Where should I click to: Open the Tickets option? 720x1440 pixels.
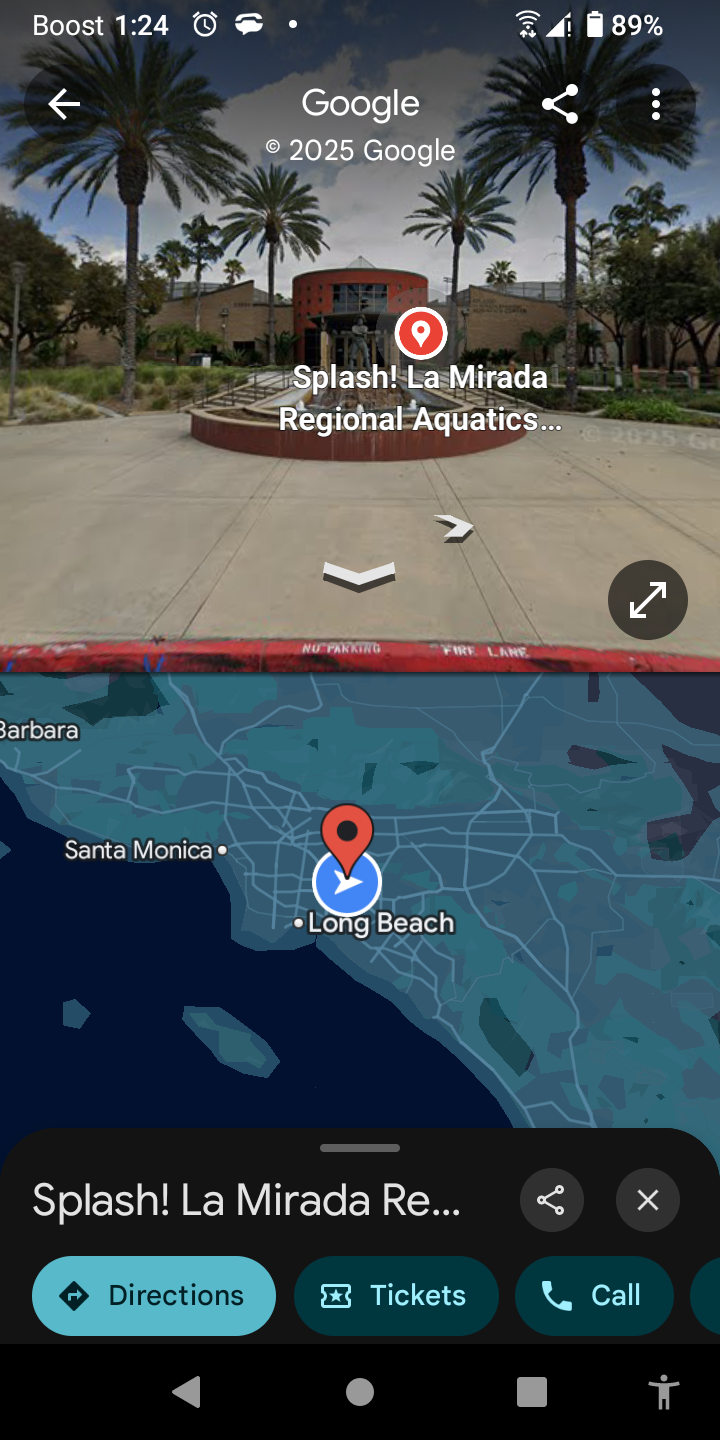(x=396, y=1296)
